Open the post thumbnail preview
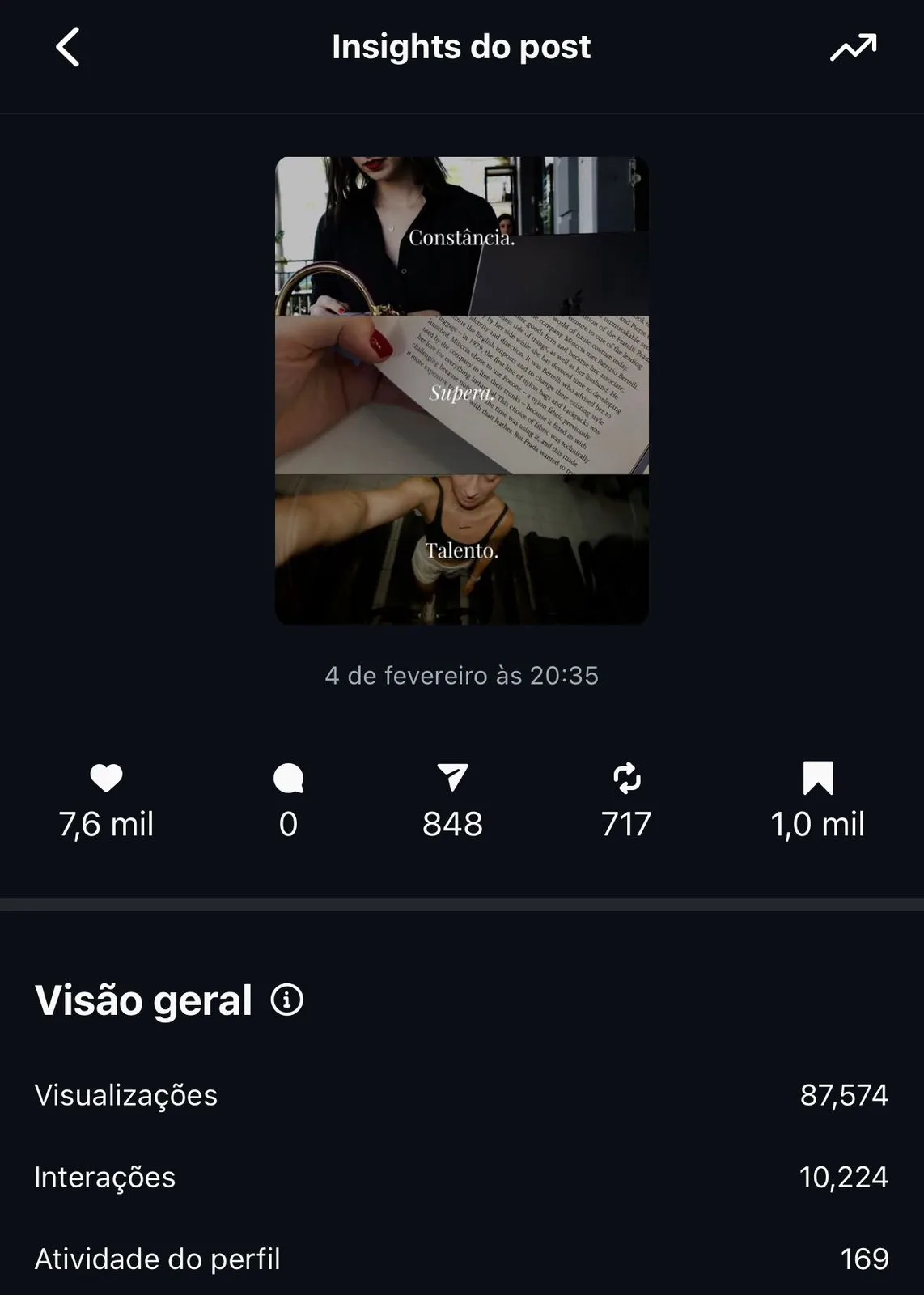924x1295 pixels. pos(461,390)
